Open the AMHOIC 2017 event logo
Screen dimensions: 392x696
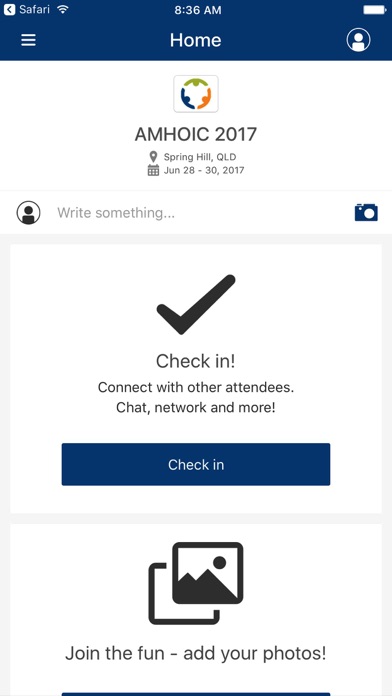pos(196,94)
